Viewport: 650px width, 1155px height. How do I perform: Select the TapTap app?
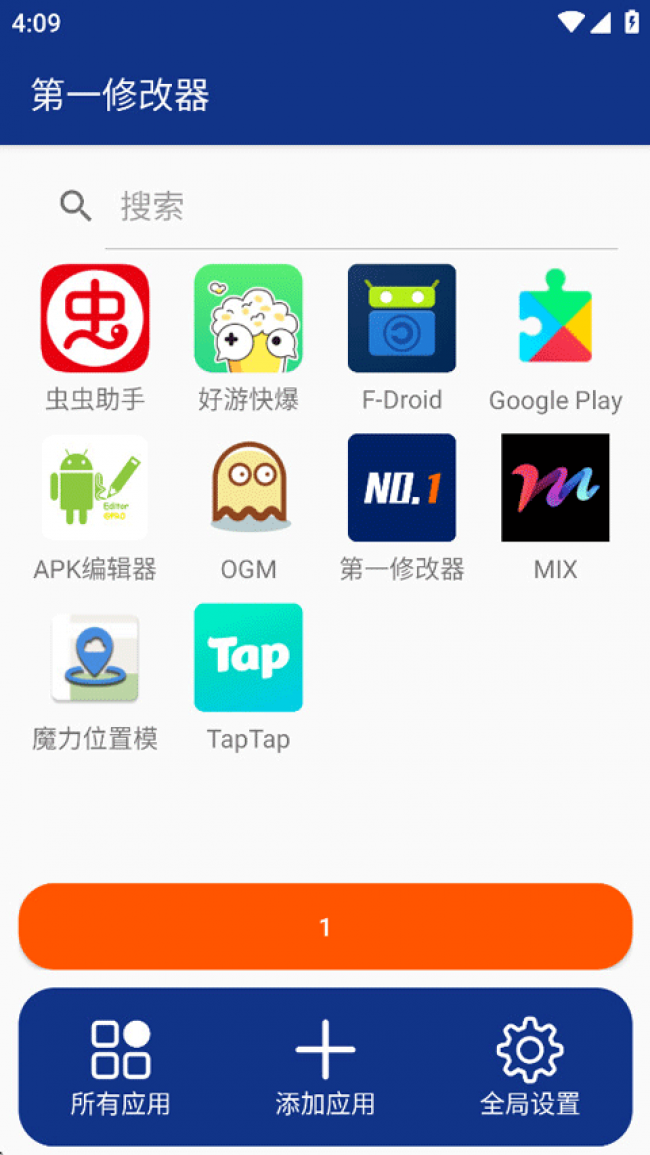click(248, 658)
